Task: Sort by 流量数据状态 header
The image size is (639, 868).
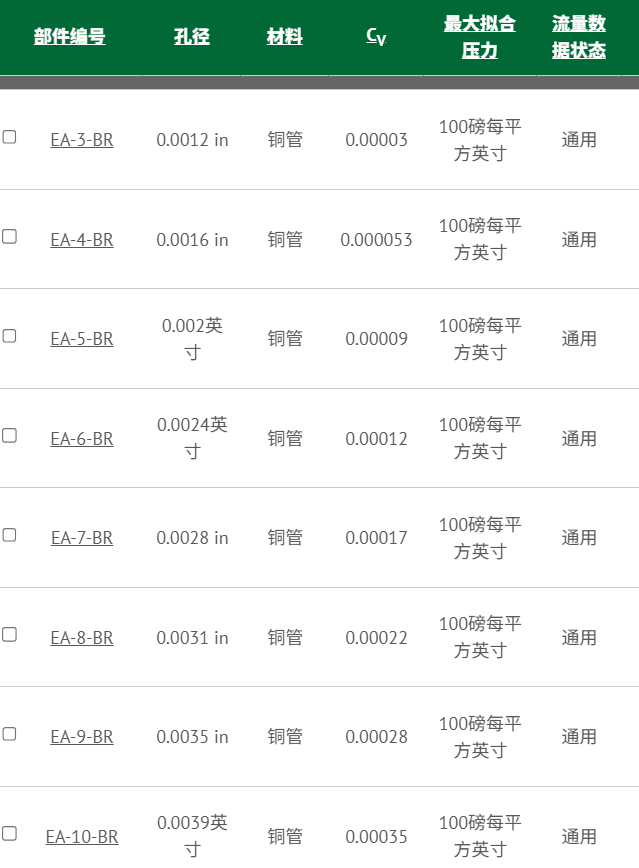Action: 579,37
